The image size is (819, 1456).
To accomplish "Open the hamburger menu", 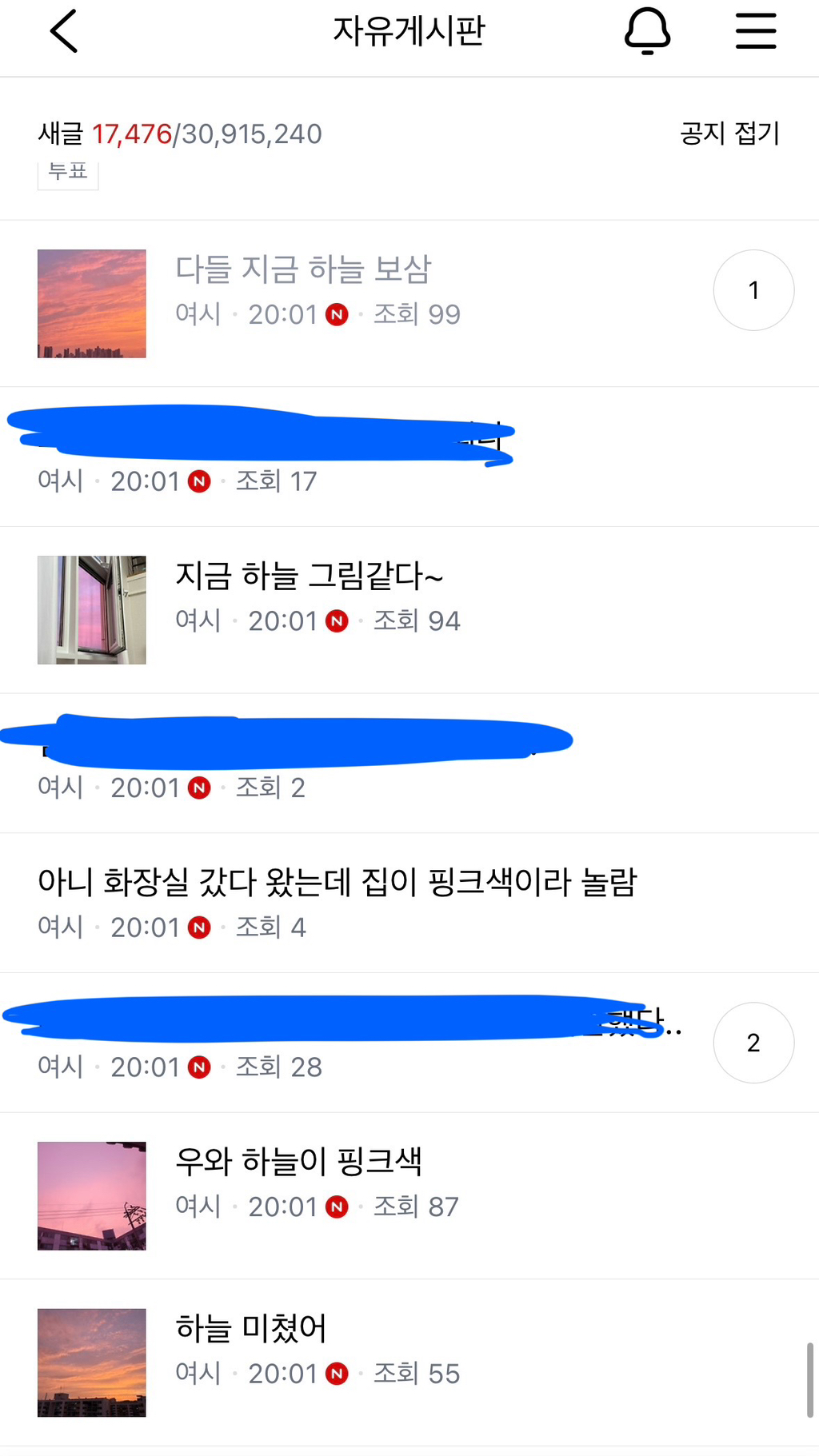I will pos(755,32).
